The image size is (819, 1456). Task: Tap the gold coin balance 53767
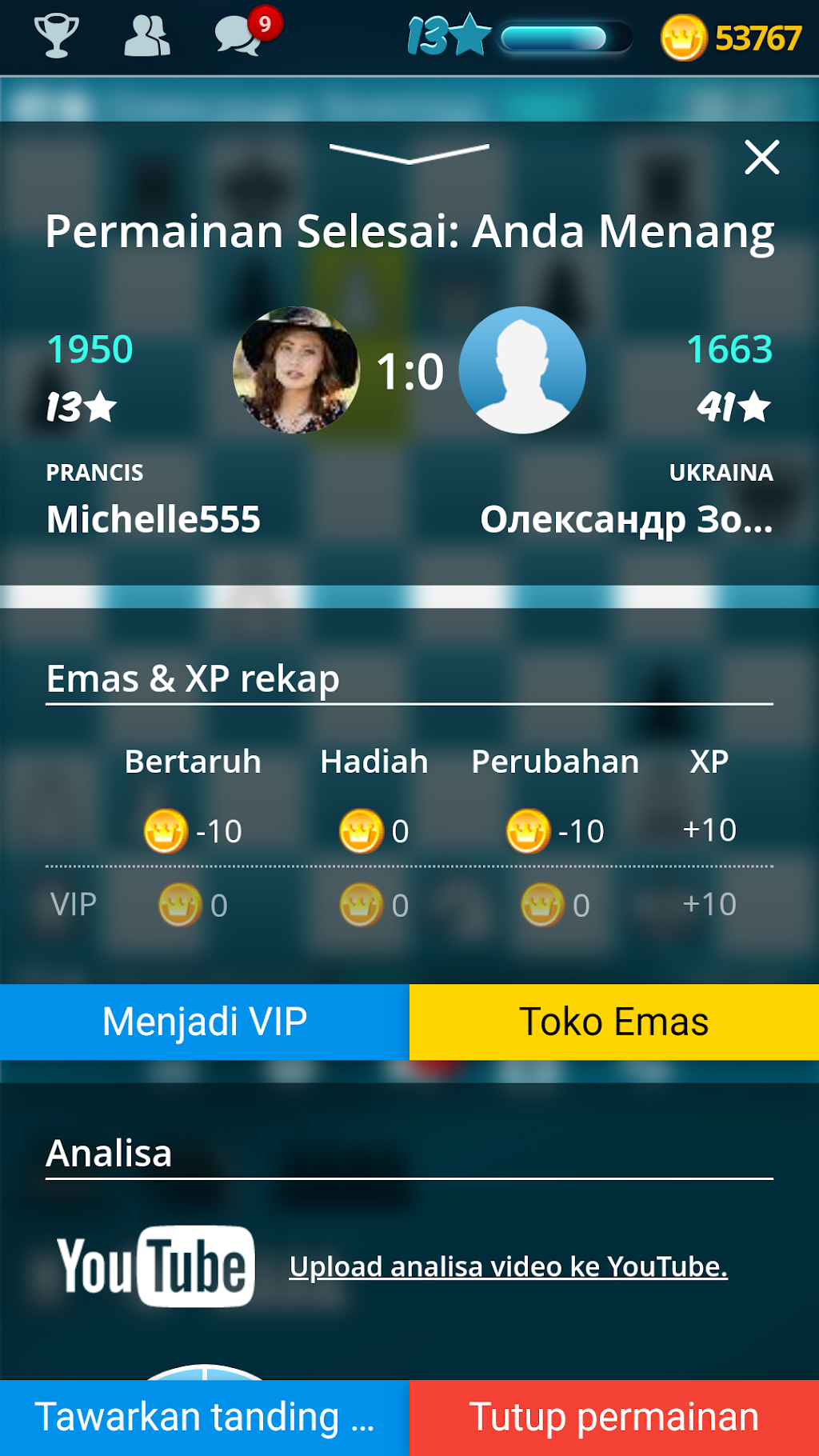(x=730, y=38)
